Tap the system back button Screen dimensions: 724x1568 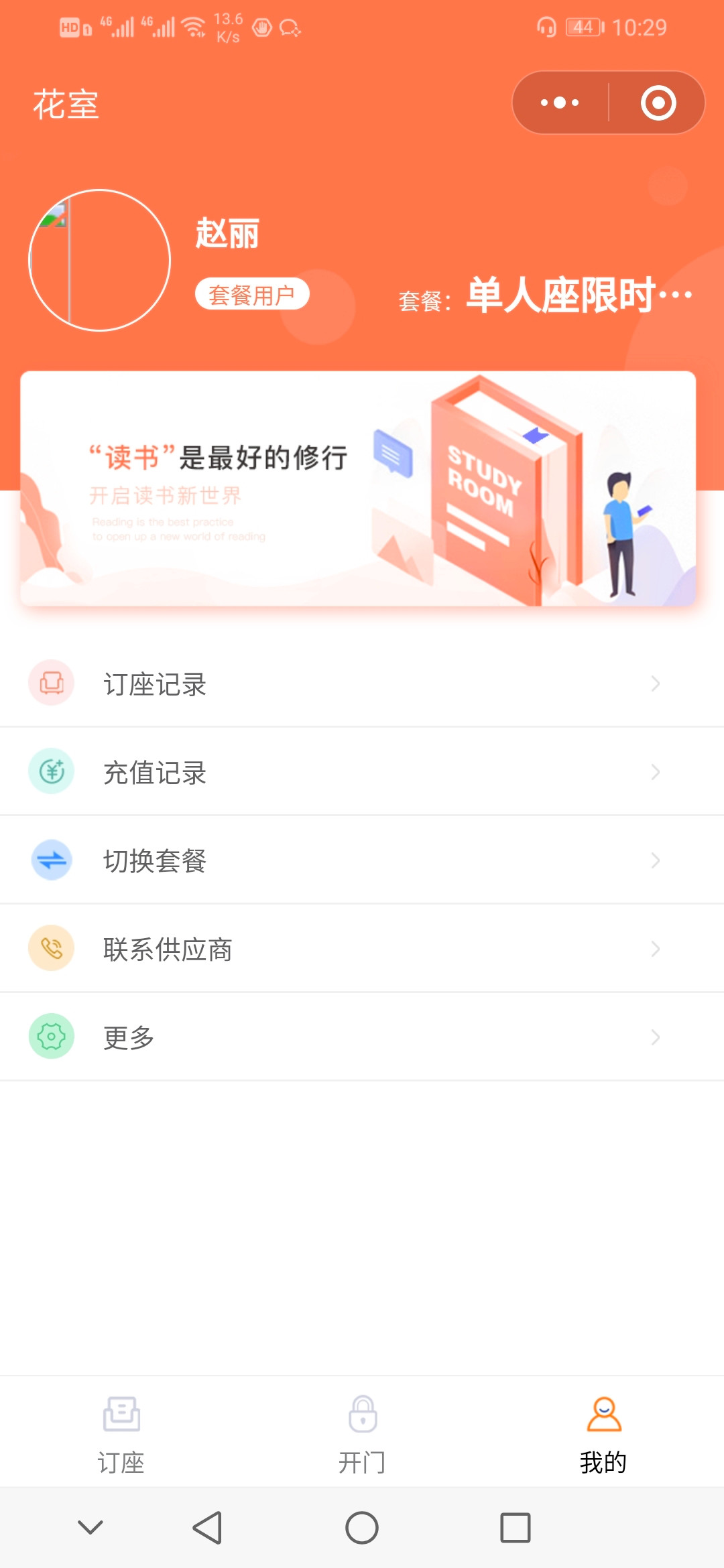(207, 1528)
